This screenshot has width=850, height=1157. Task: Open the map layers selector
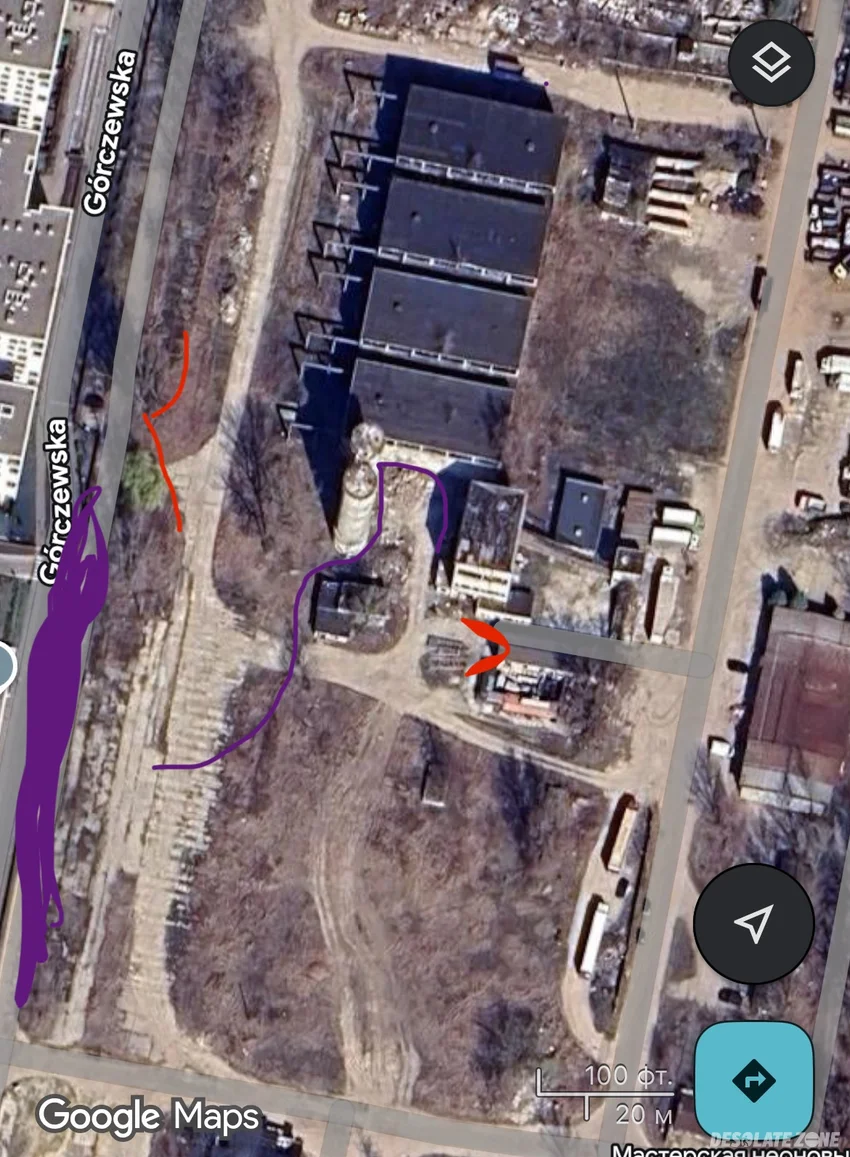(x=771, y=64)
